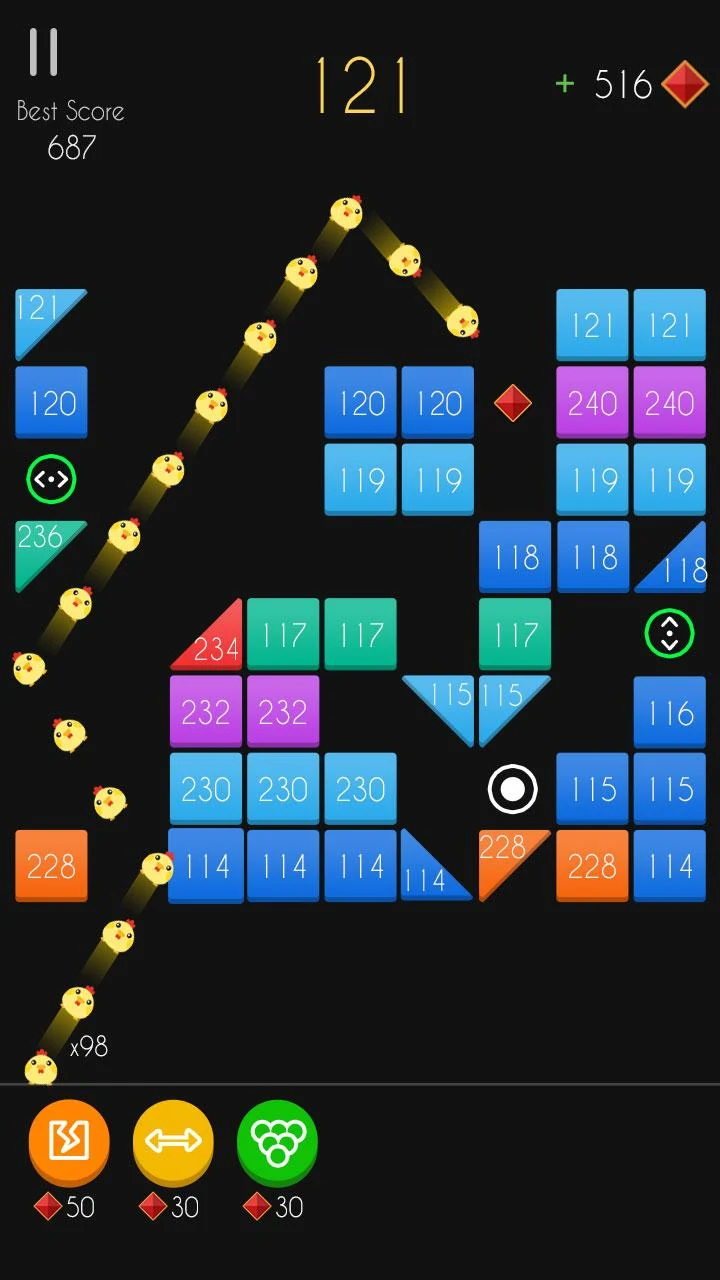Screen dimensions: 720x1280
Task: Pause the game
Action: pyautogui.click(x=43, y=52)
